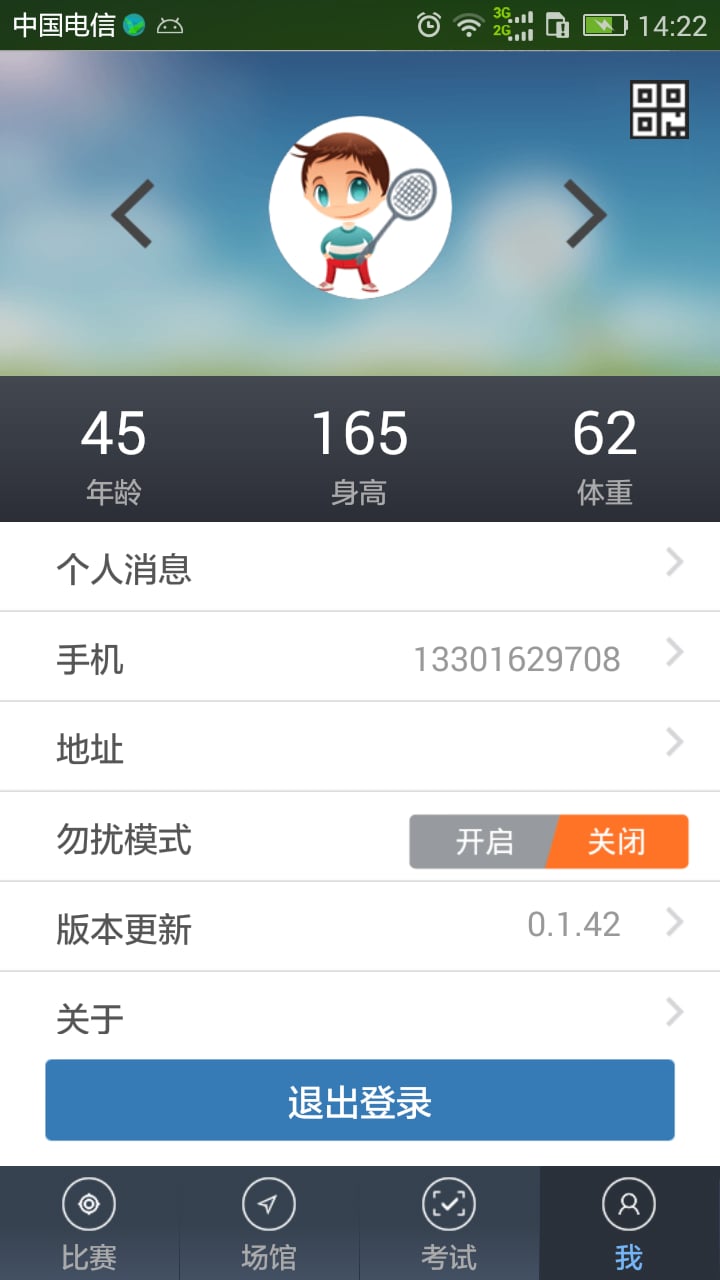
Task: Check 版本更新 version 0.1.42
Action: pos(360,926)
